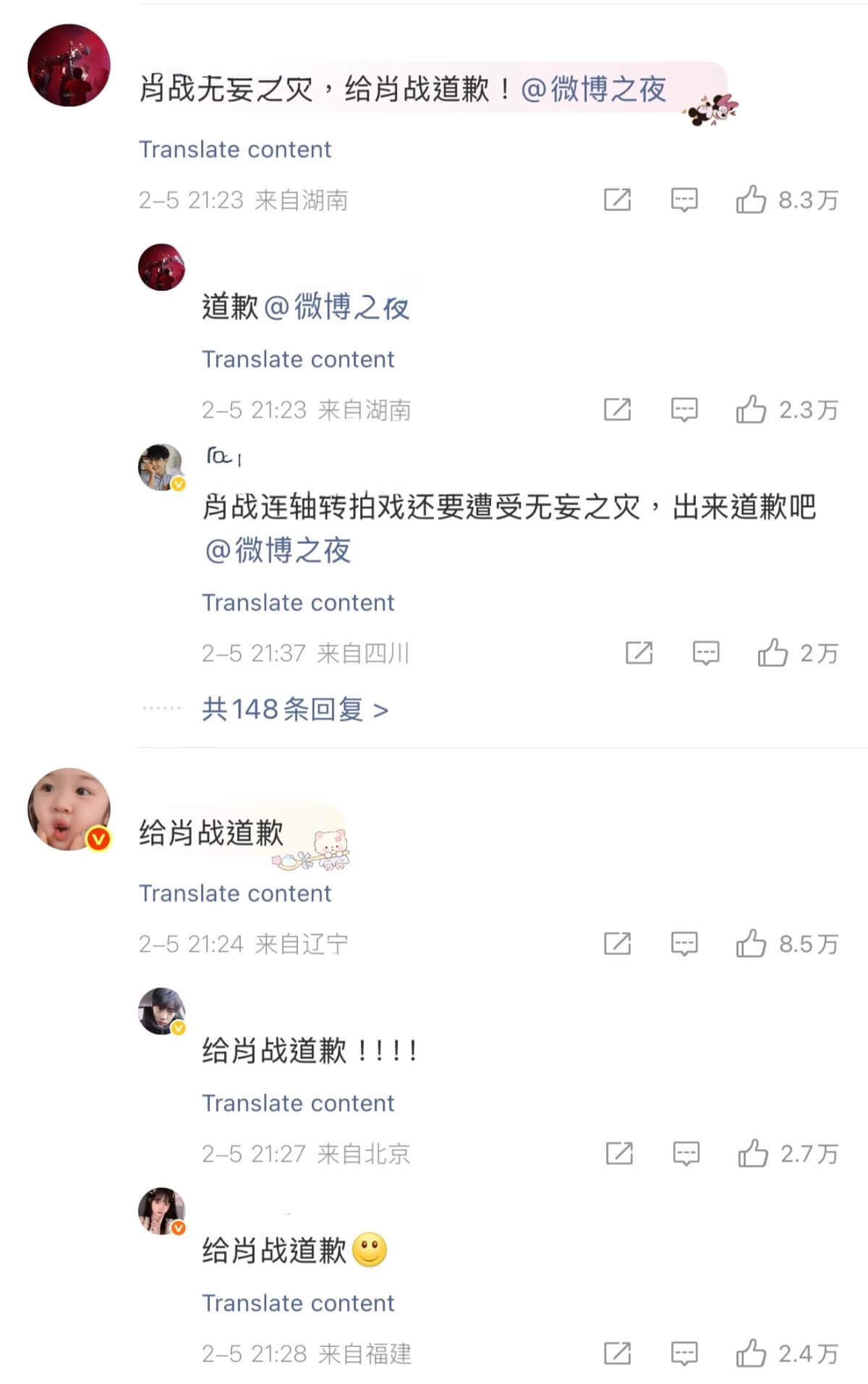Like the 四川 reply with 2万 likes
The image size is (868, 1384).
click(773, 653)
